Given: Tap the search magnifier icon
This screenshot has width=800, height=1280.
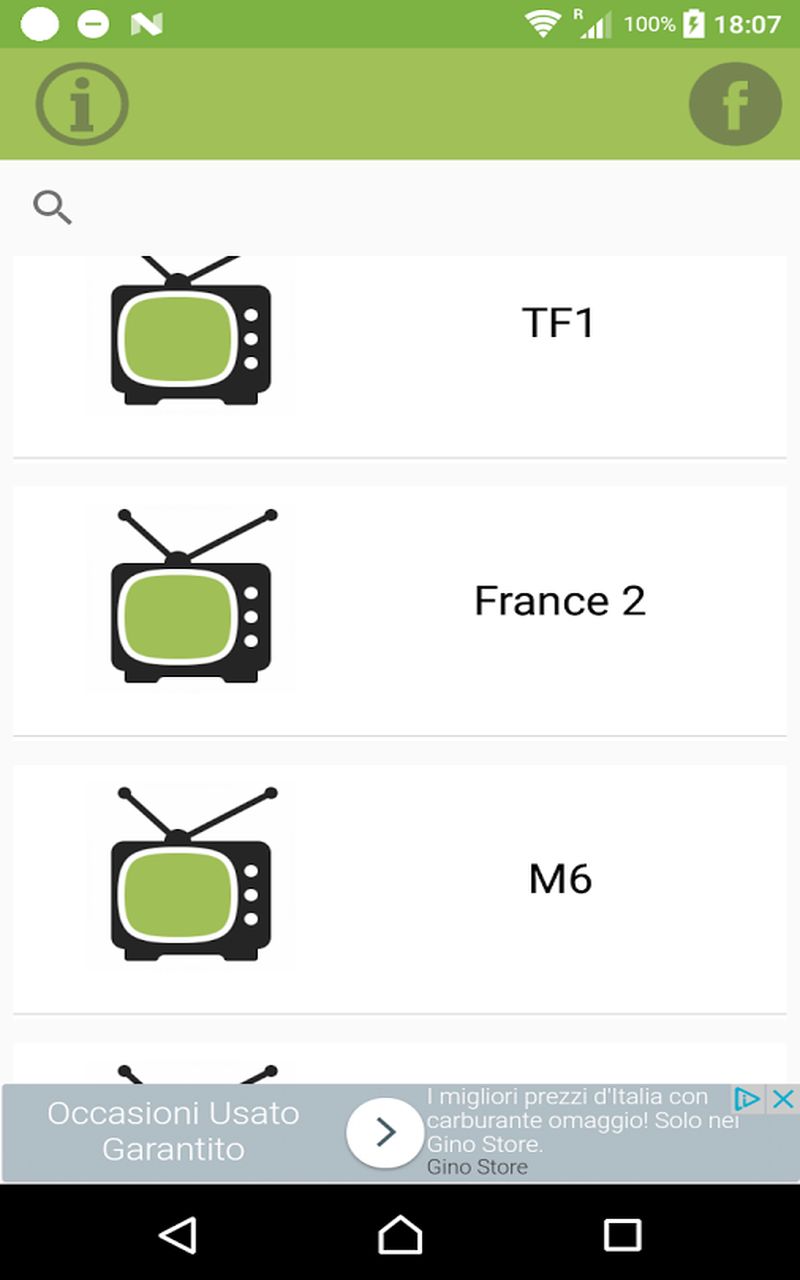Looking at the screenshot, I should [52, 208].
